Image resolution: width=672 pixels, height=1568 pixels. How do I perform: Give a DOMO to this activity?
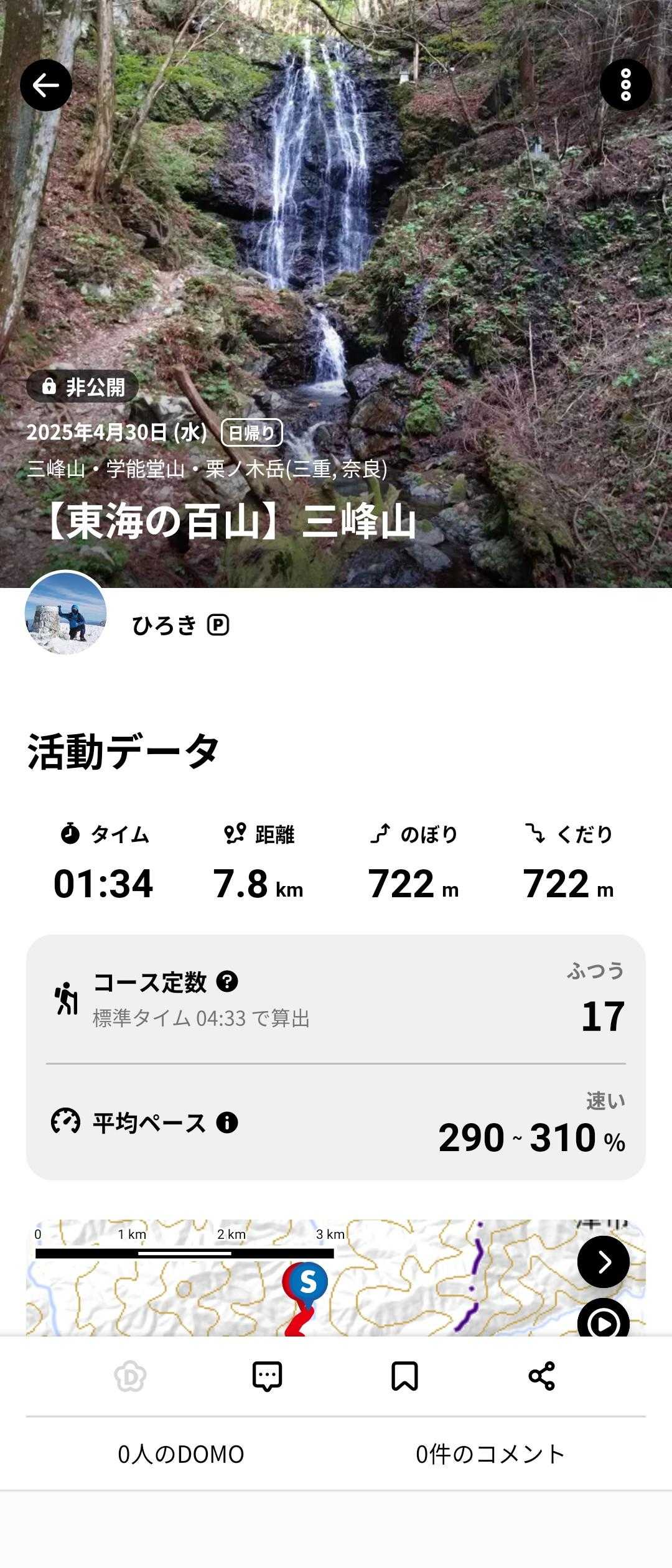[x=131, y=1376]
